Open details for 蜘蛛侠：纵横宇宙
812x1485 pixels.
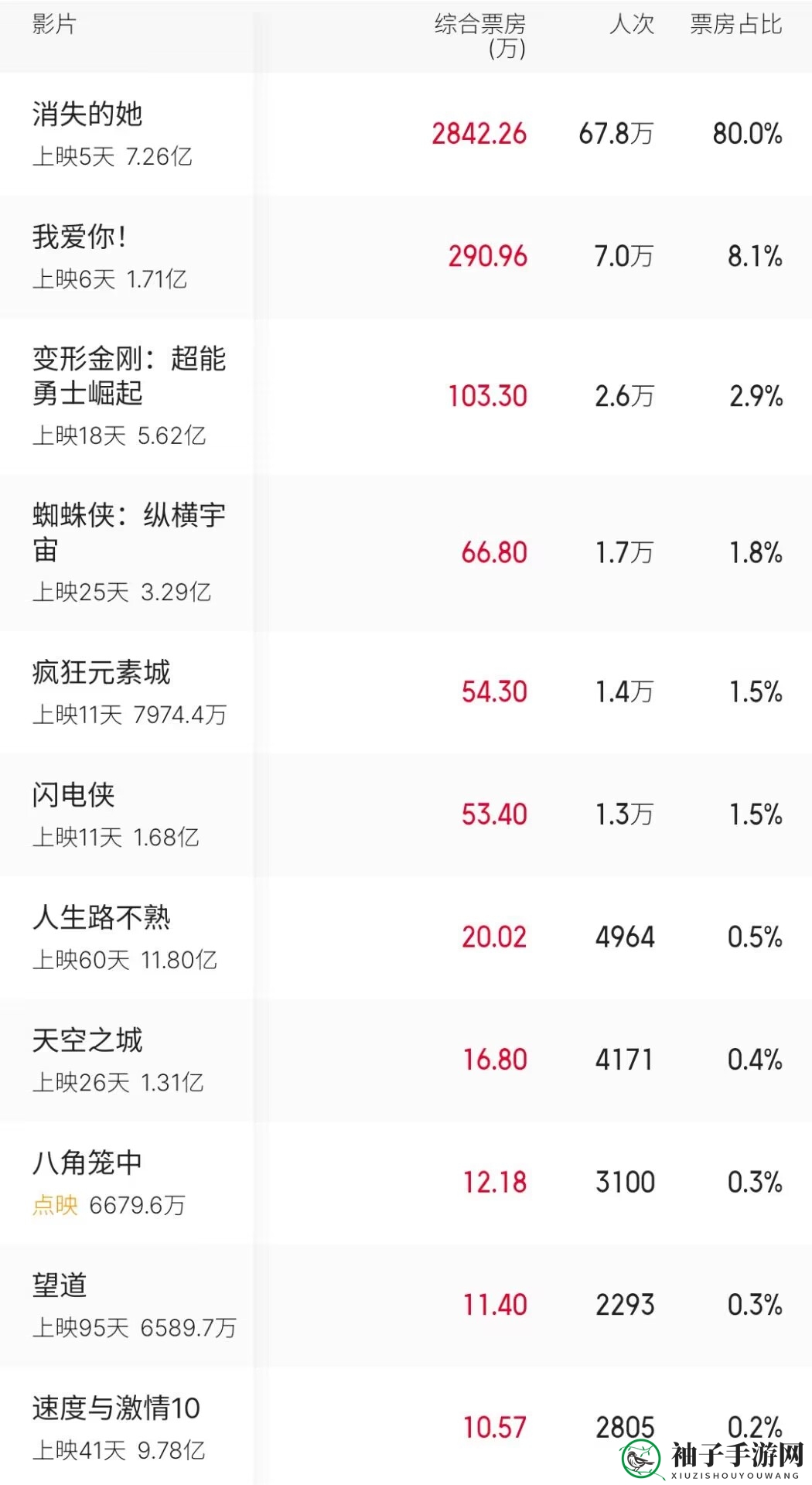[406, 552]
